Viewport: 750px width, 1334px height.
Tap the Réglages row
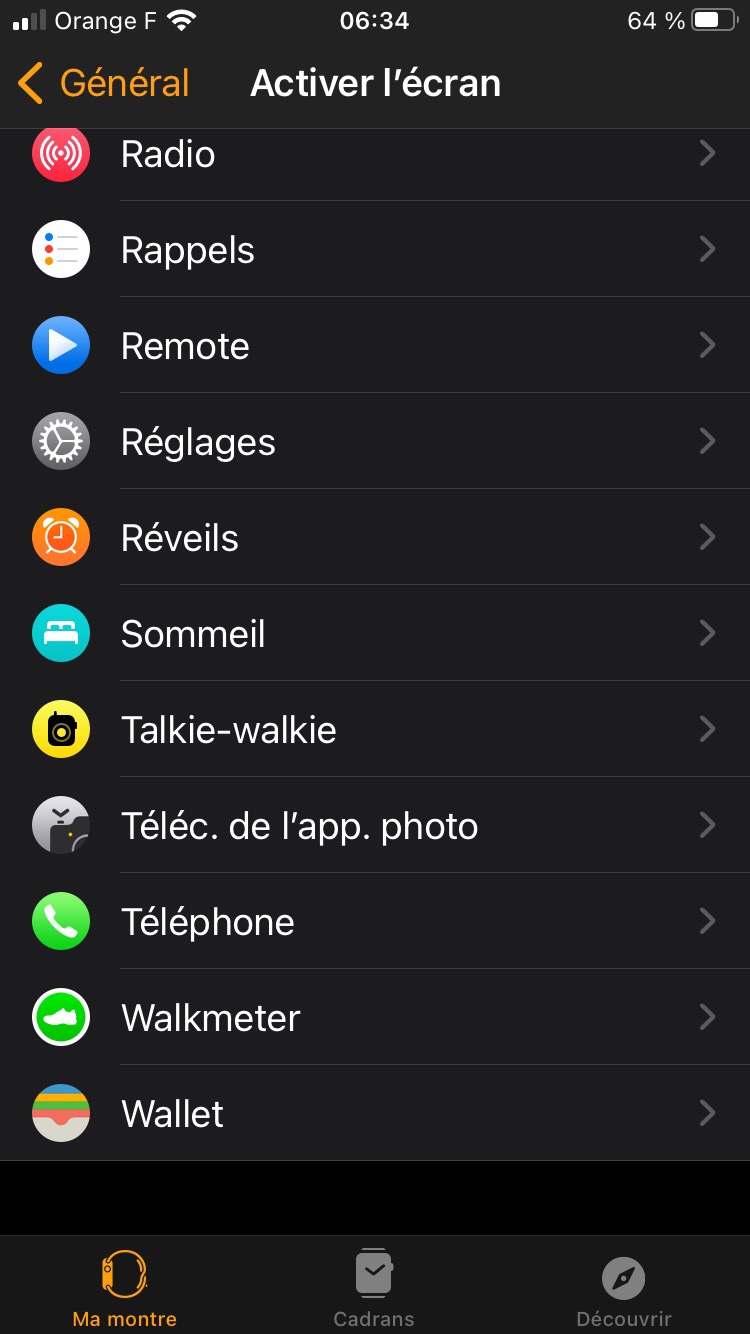click(375, 441)
